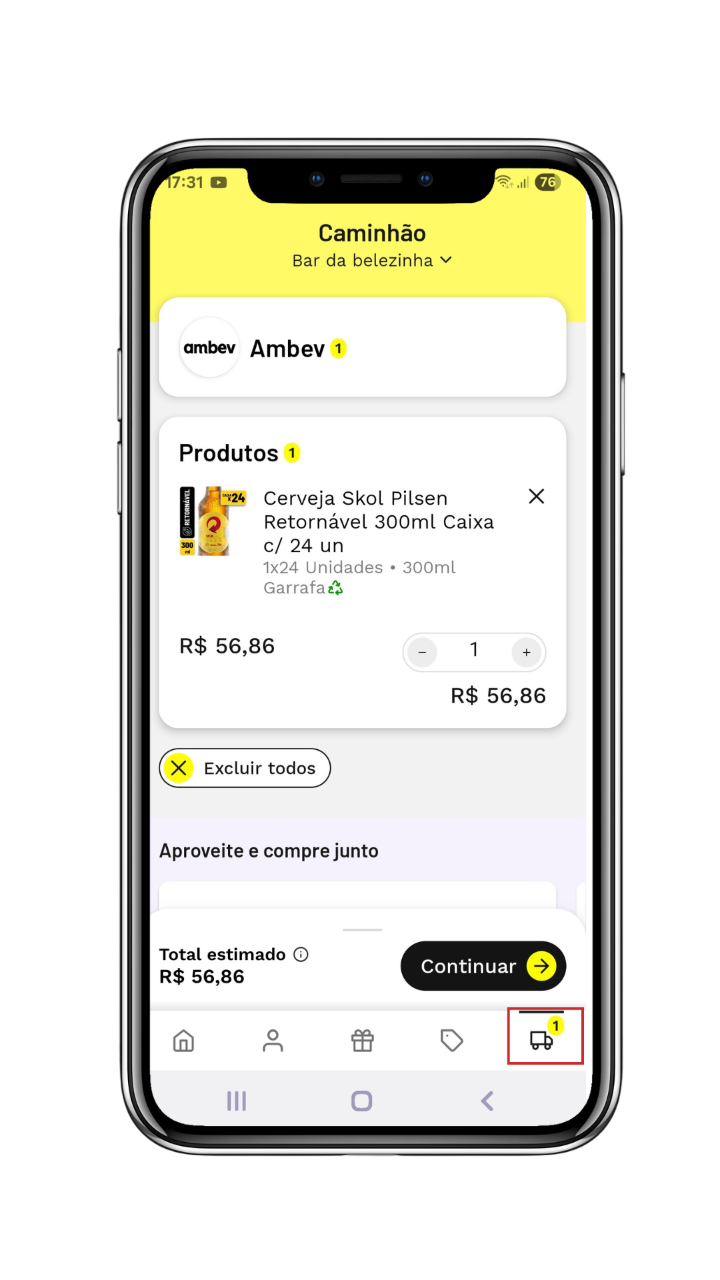Remove Cerveja Skol Pilsen from cart
Viewport: 720px width, 1280px height.
[x=536, y=496]
